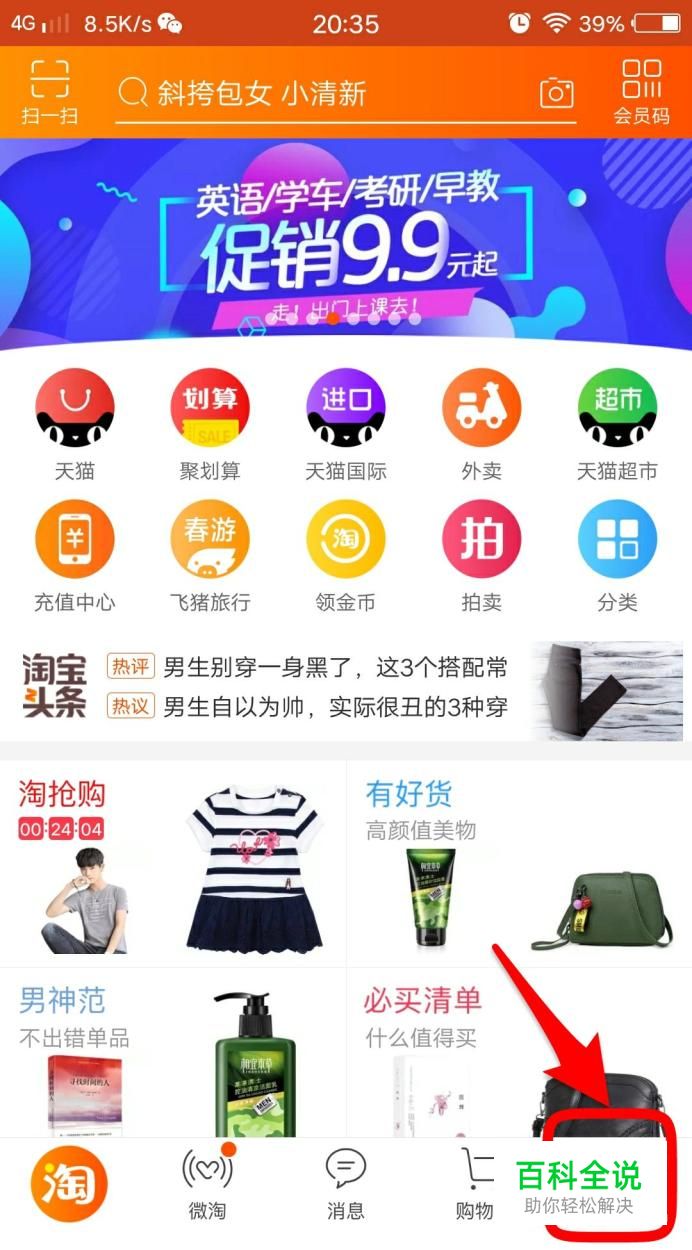Screen dimensions: 692x1250
Task: Open camera image search
Action: pos(557,94)
